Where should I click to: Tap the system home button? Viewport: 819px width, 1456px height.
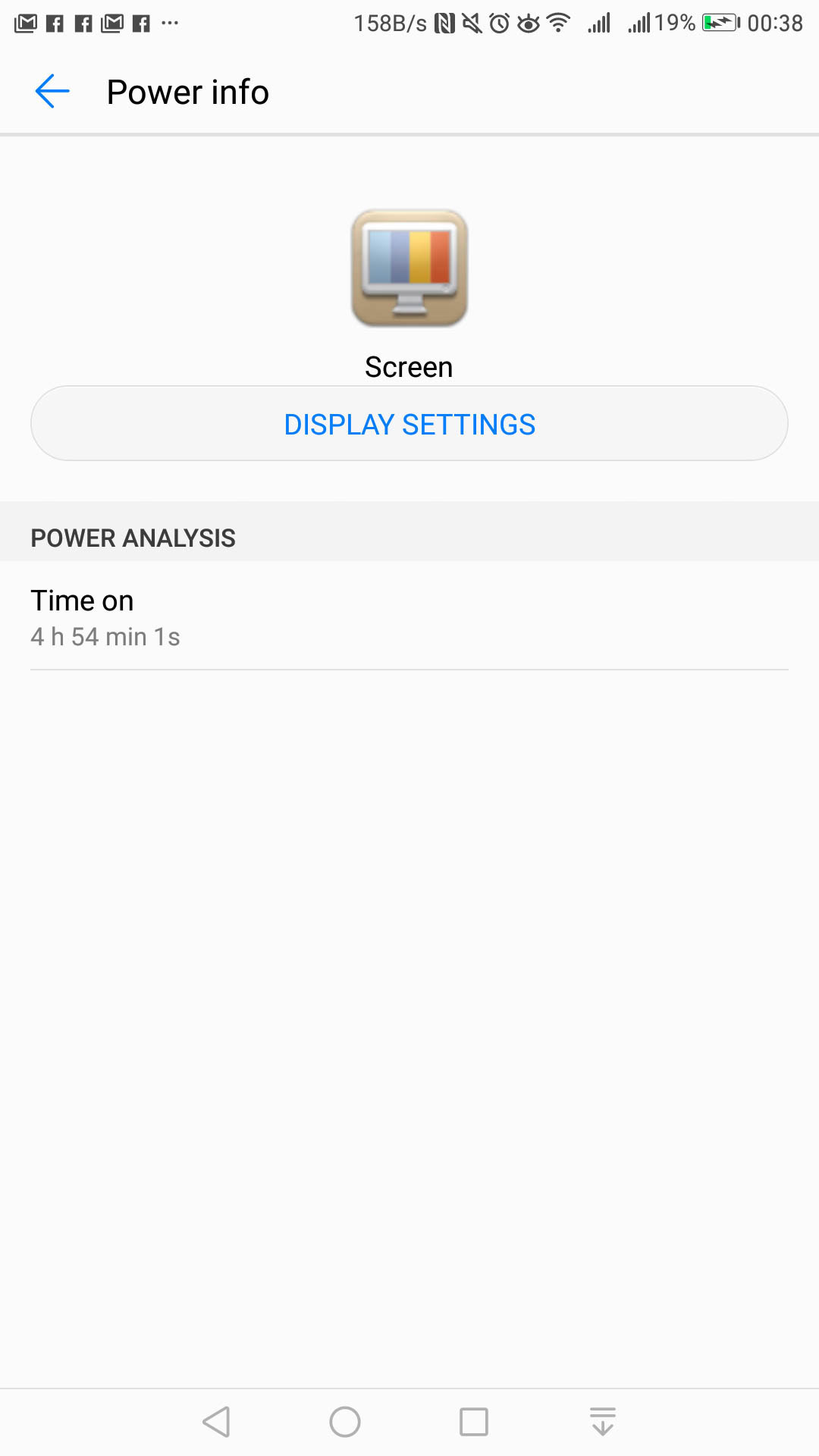coord(345,1422)
